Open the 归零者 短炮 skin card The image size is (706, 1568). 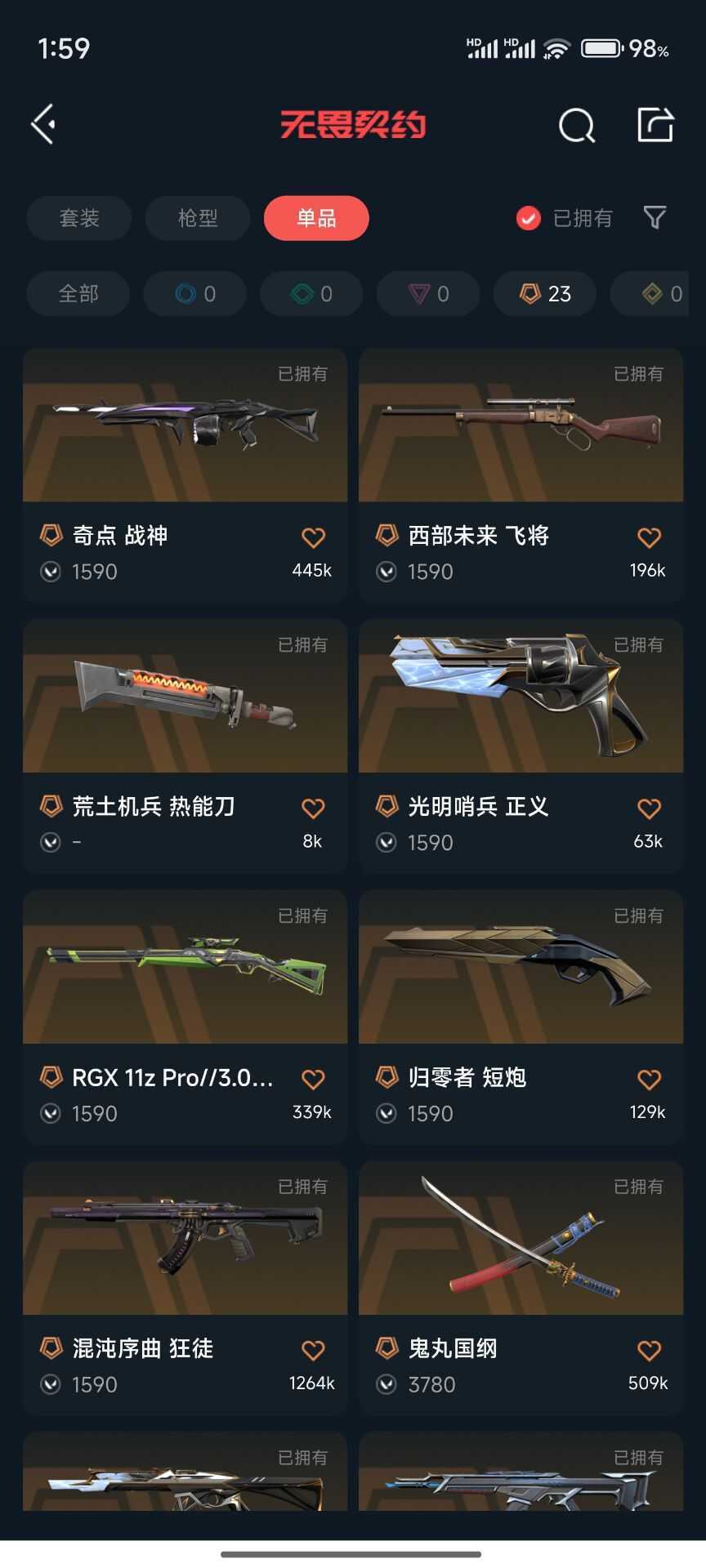(x=521, y=1016)
